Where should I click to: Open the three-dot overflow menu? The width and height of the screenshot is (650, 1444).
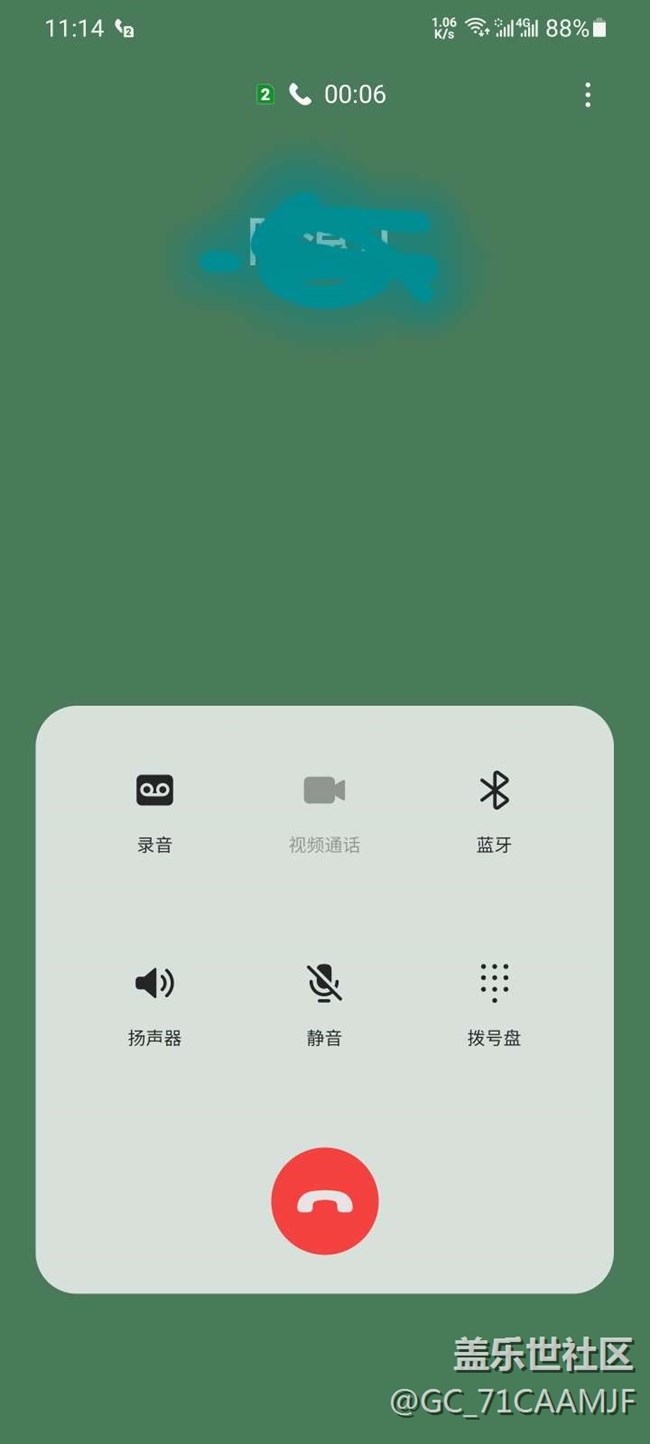click(587, 95)
